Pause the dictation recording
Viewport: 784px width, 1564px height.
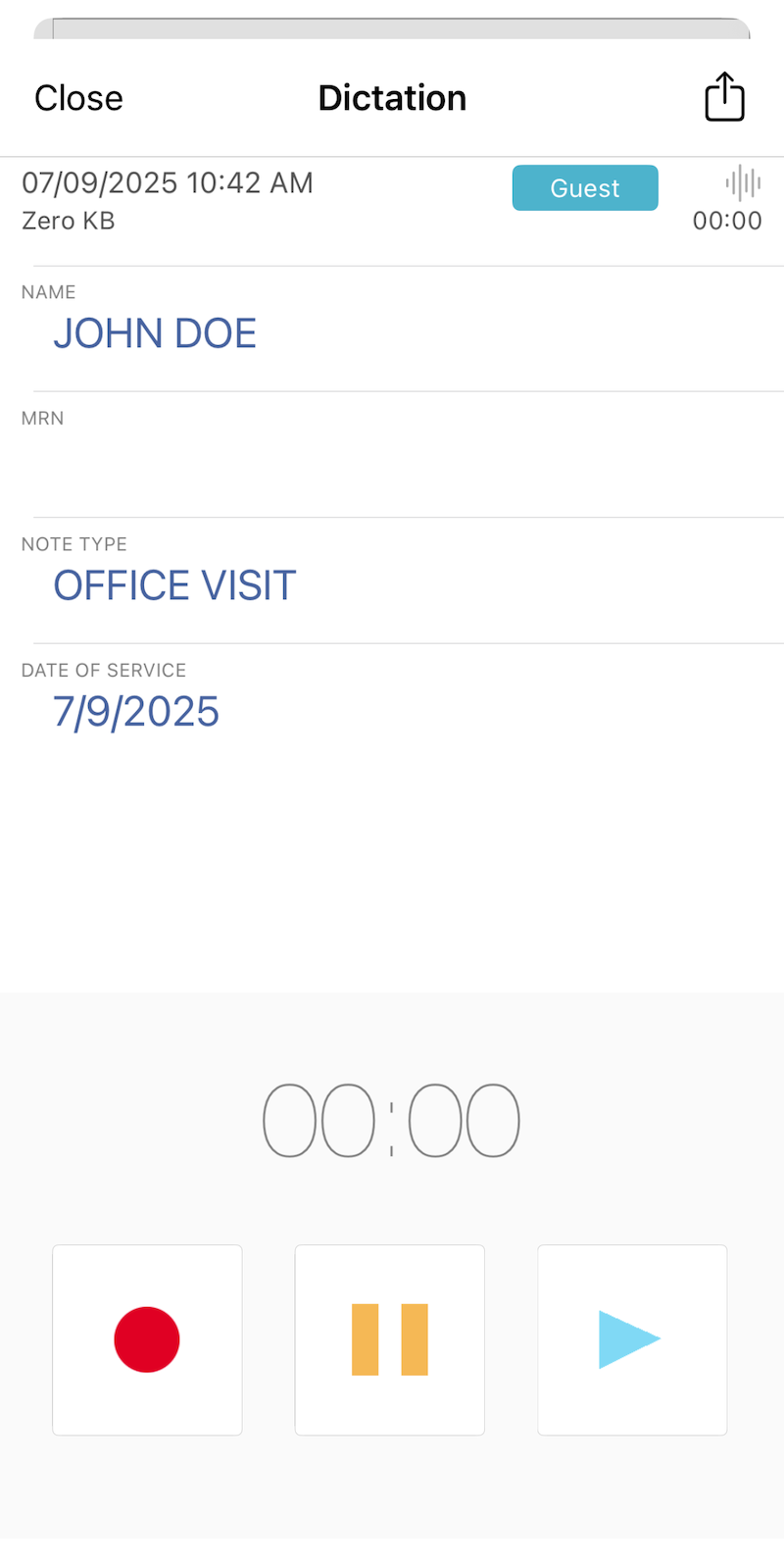pos(390,1339)
